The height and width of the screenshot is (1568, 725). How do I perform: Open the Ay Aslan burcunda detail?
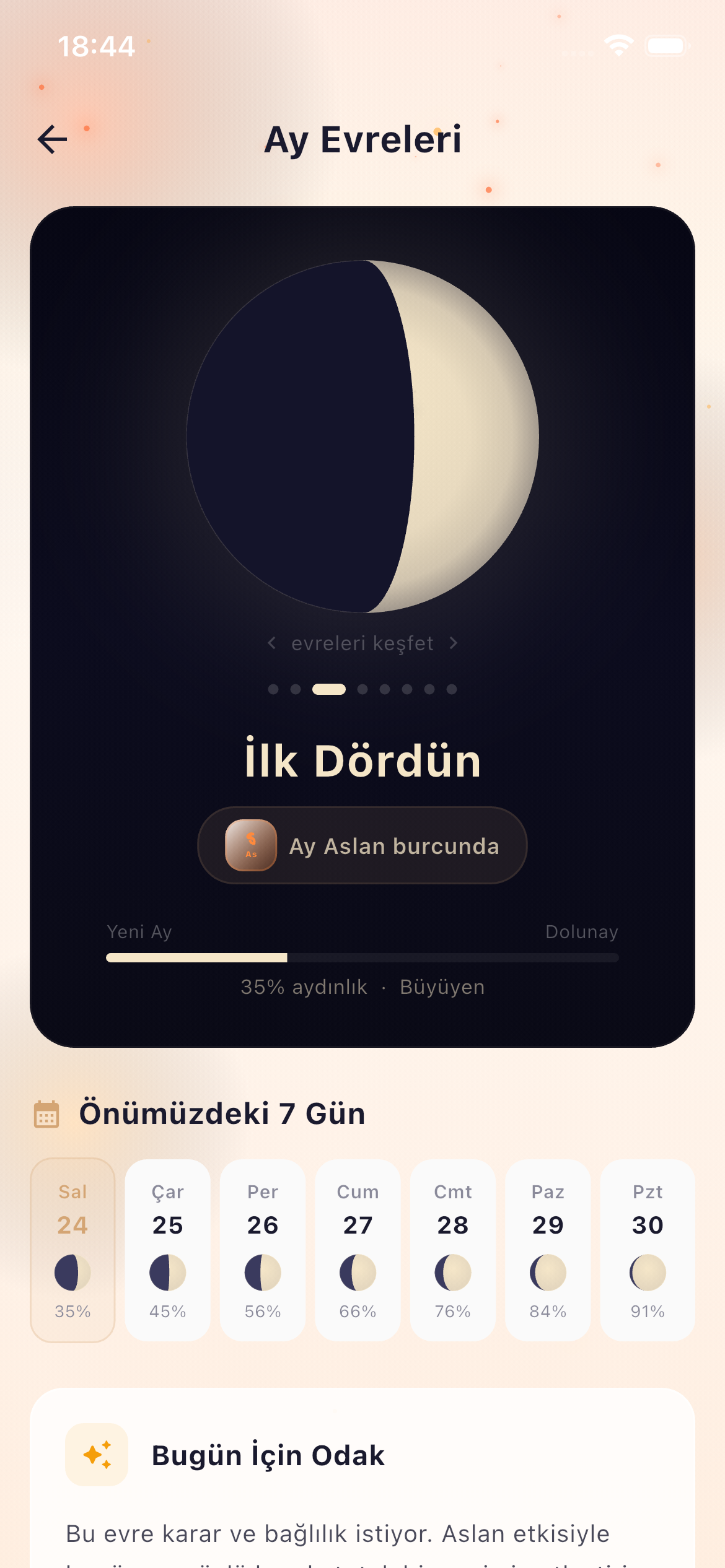click(x=362, y=845)
